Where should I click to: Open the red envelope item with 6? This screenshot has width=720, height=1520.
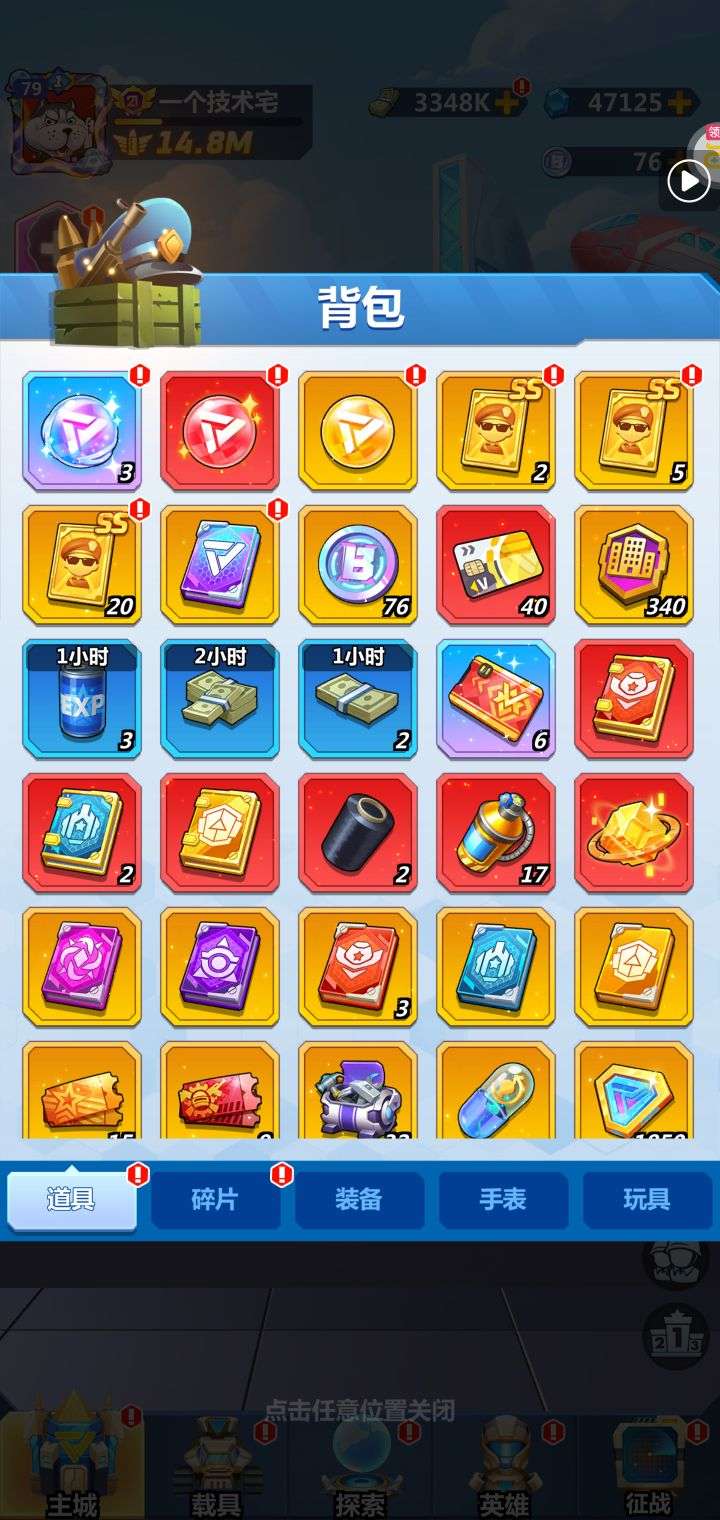point(496,699)
